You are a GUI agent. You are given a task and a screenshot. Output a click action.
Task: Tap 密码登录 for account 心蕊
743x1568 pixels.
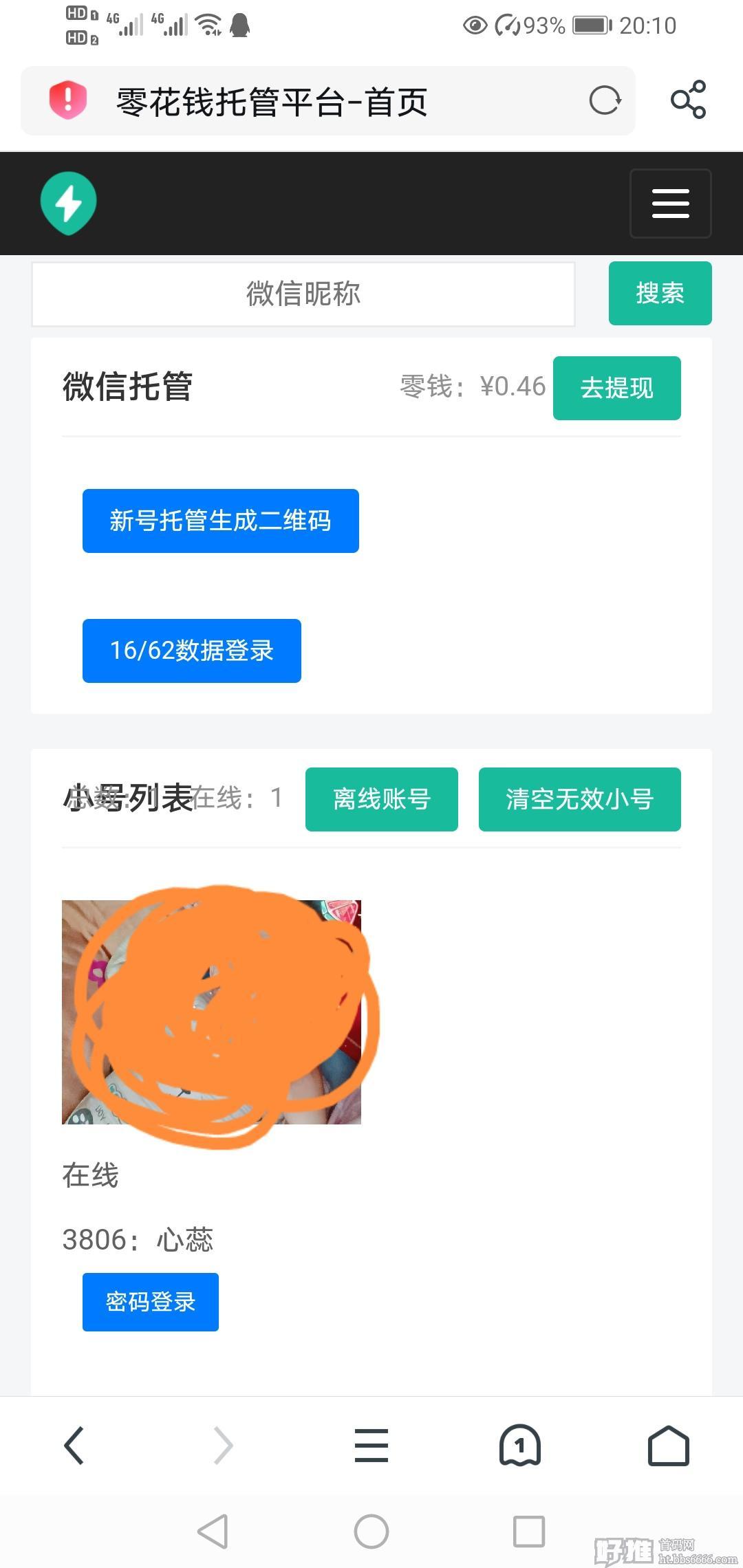pyautogui.click(x=151, y=1302)
